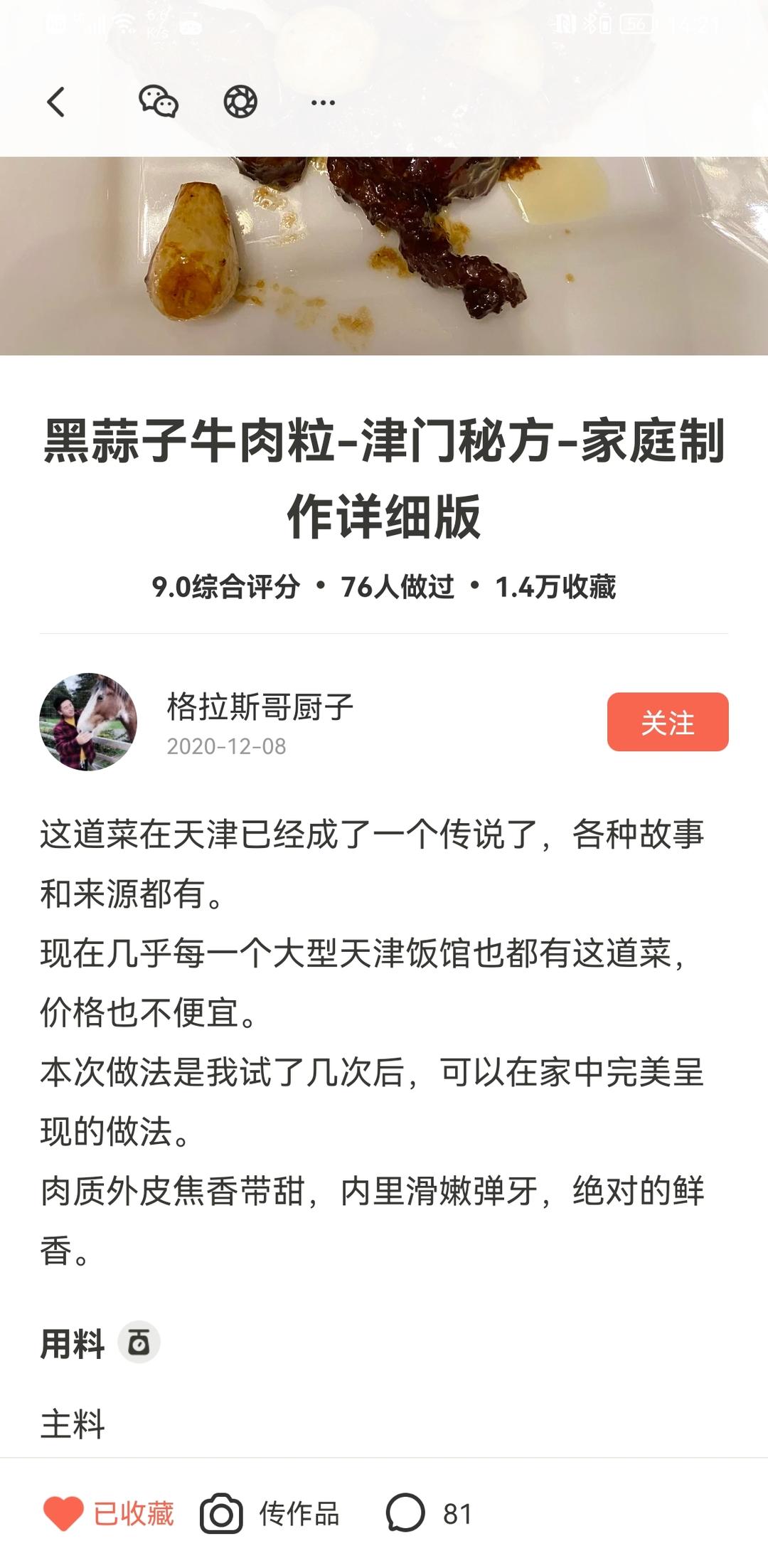The width and height of the screenshot is (768, 1568).
Task: Tap the NFC icon in the status bar
Action: tap(562, 23)
